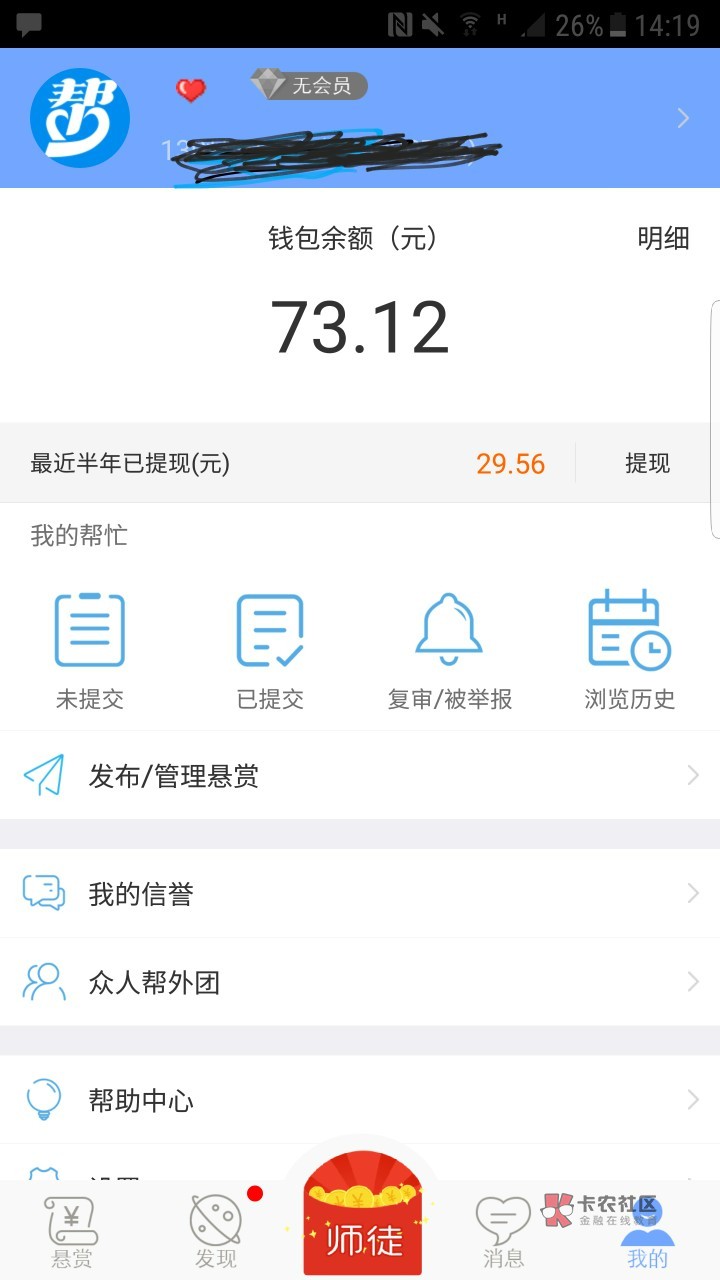720x1280 pixels.
Task: Go to 帮助中心 help center
Action: pos(360,1101)
